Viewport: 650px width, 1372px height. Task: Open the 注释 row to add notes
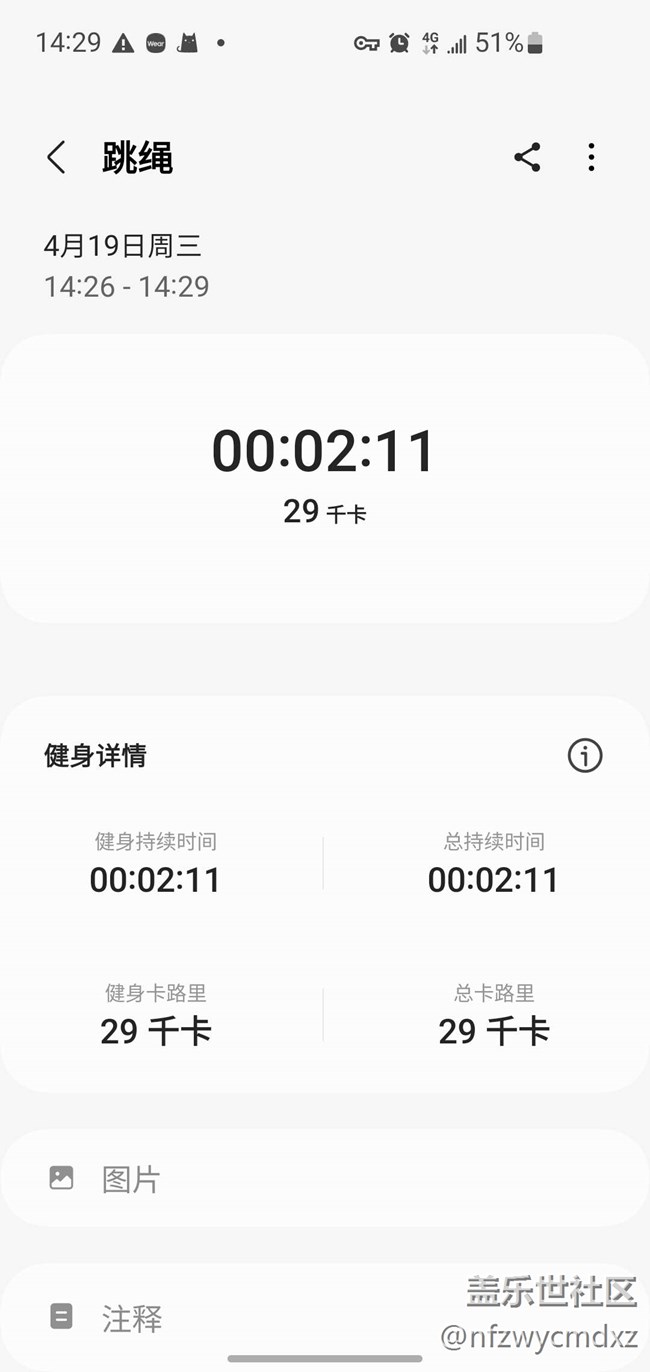point(325,1317)
